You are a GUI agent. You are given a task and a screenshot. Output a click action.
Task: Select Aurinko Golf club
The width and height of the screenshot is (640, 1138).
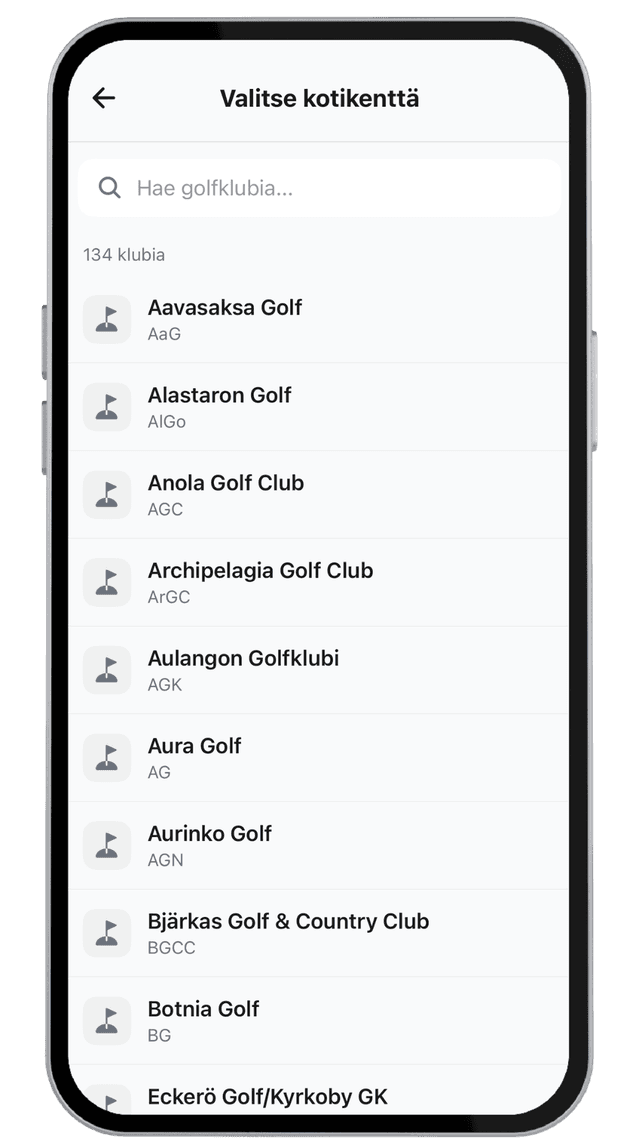(318, 845)
